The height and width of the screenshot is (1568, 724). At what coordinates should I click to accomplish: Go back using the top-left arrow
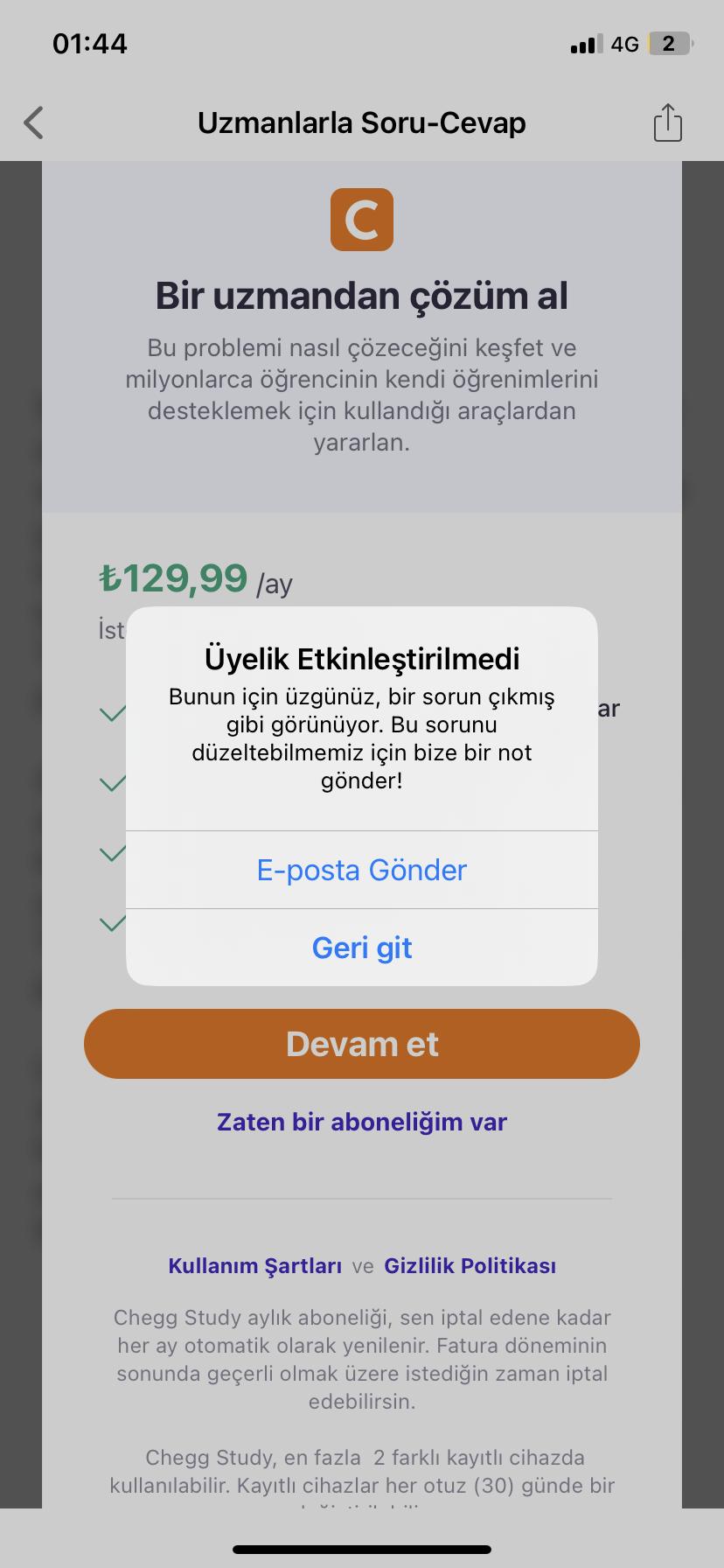pyautogui.click(x=34, y=122)
